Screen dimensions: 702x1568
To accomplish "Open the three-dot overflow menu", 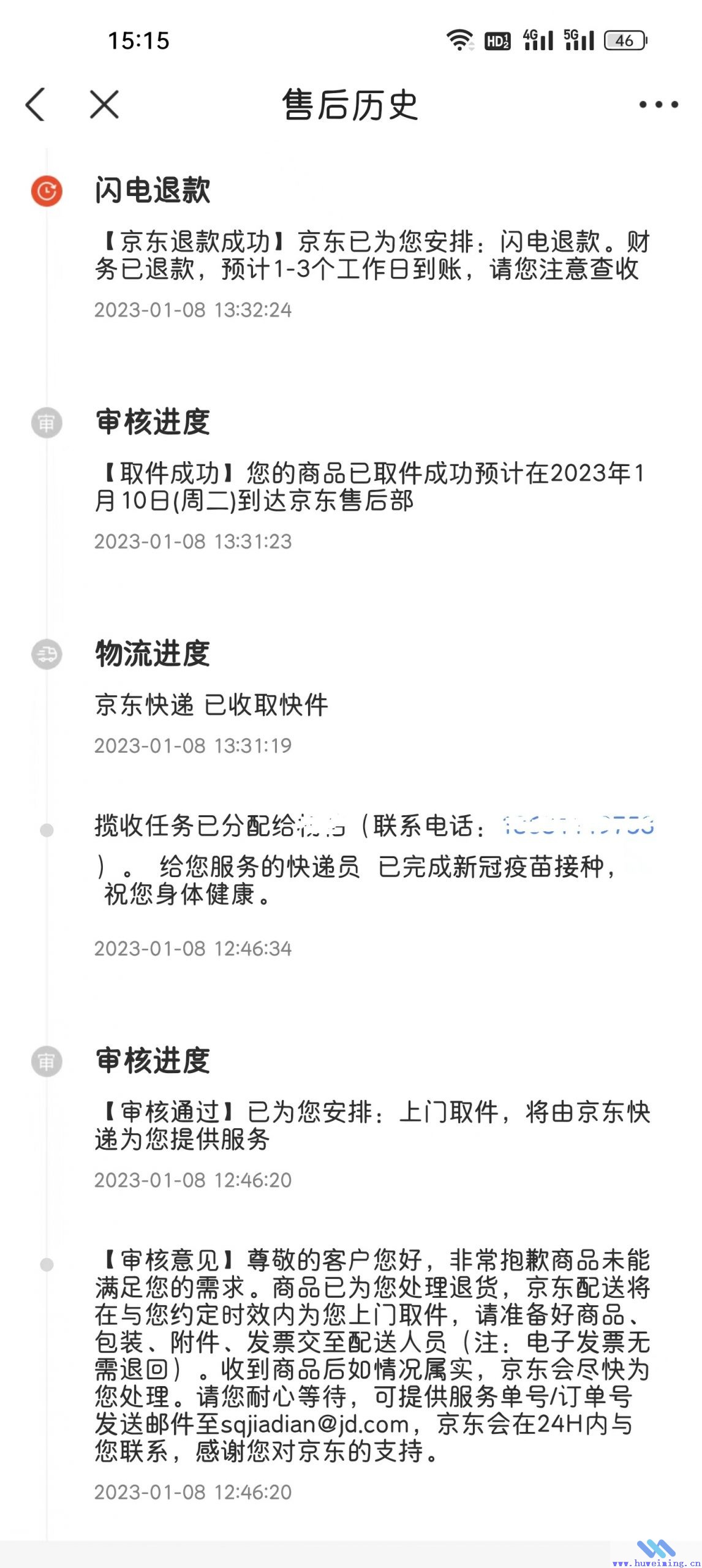I will (659, 105).
